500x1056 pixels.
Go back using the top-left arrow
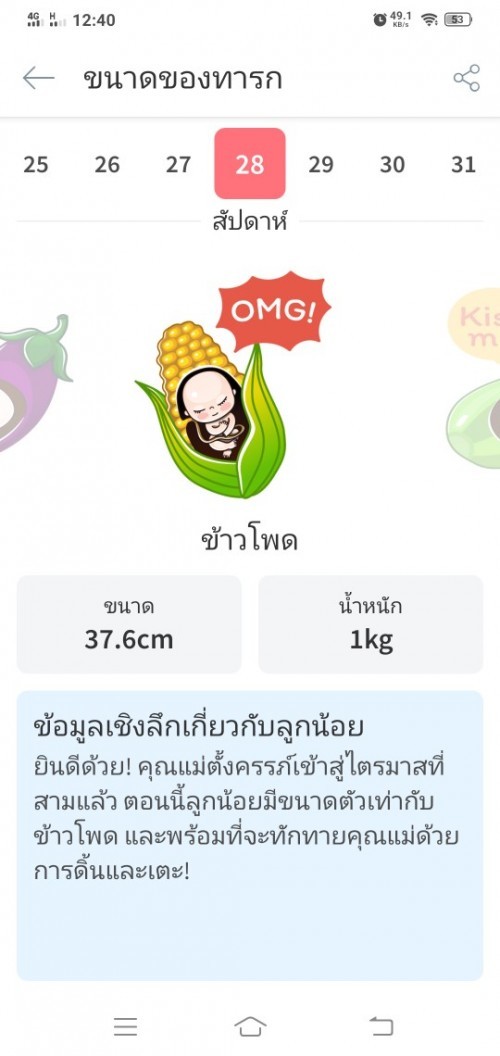[38, 78]
